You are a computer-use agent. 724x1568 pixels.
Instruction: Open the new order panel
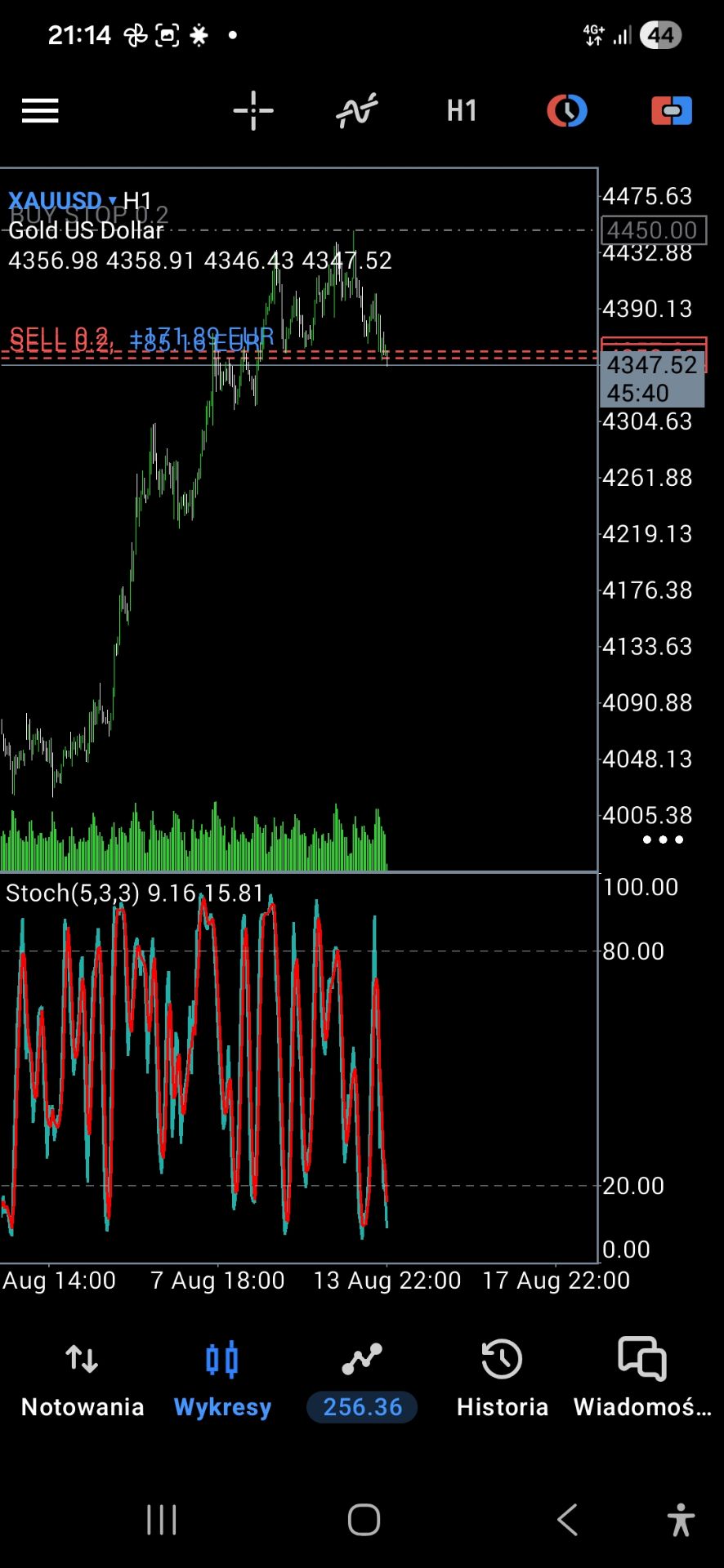(x=672, y=110)
